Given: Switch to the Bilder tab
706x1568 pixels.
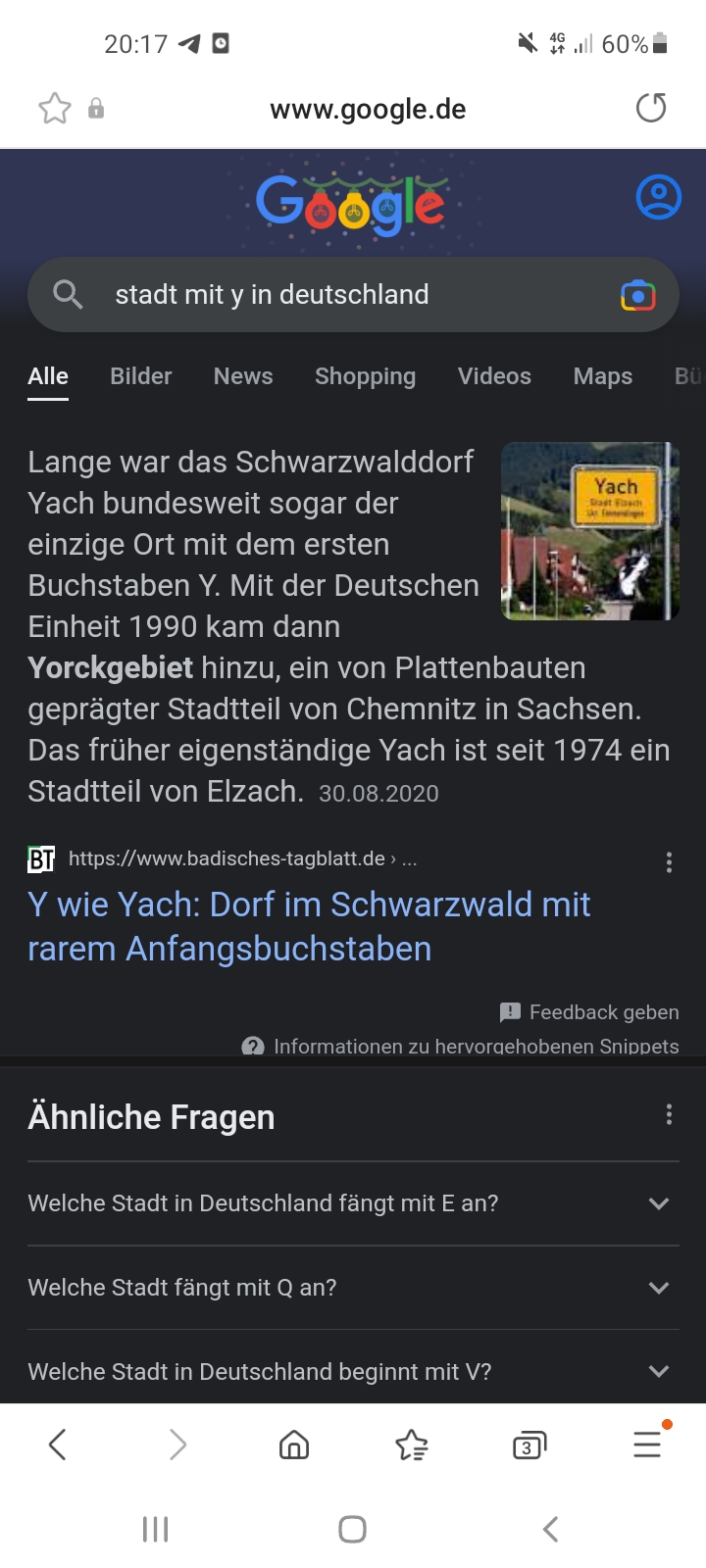Looking at the screenshot, I should pos(140,376).
